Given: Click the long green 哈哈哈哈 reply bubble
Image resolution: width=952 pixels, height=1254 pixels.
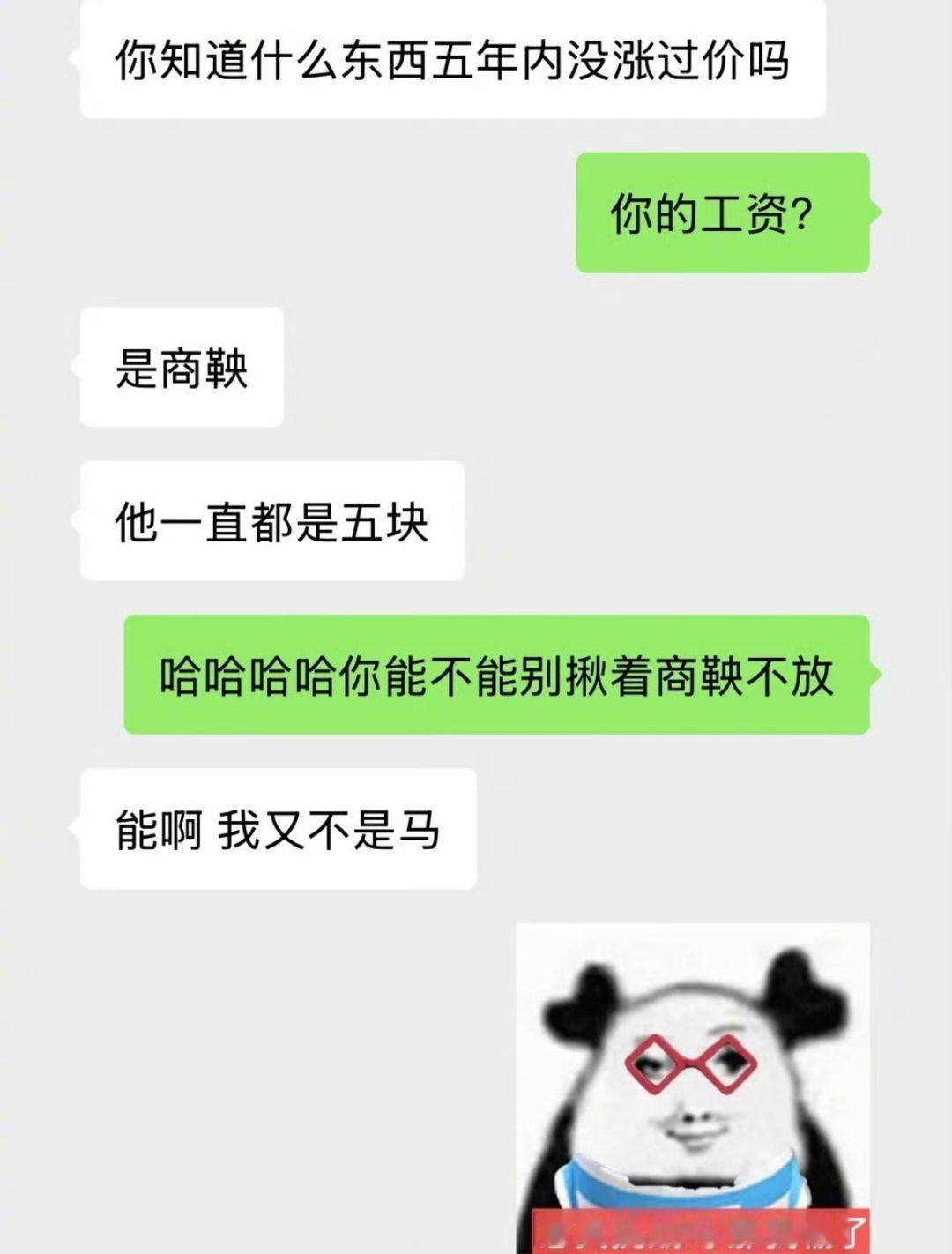Looking at the screenshot, I should tap(498, 675).
